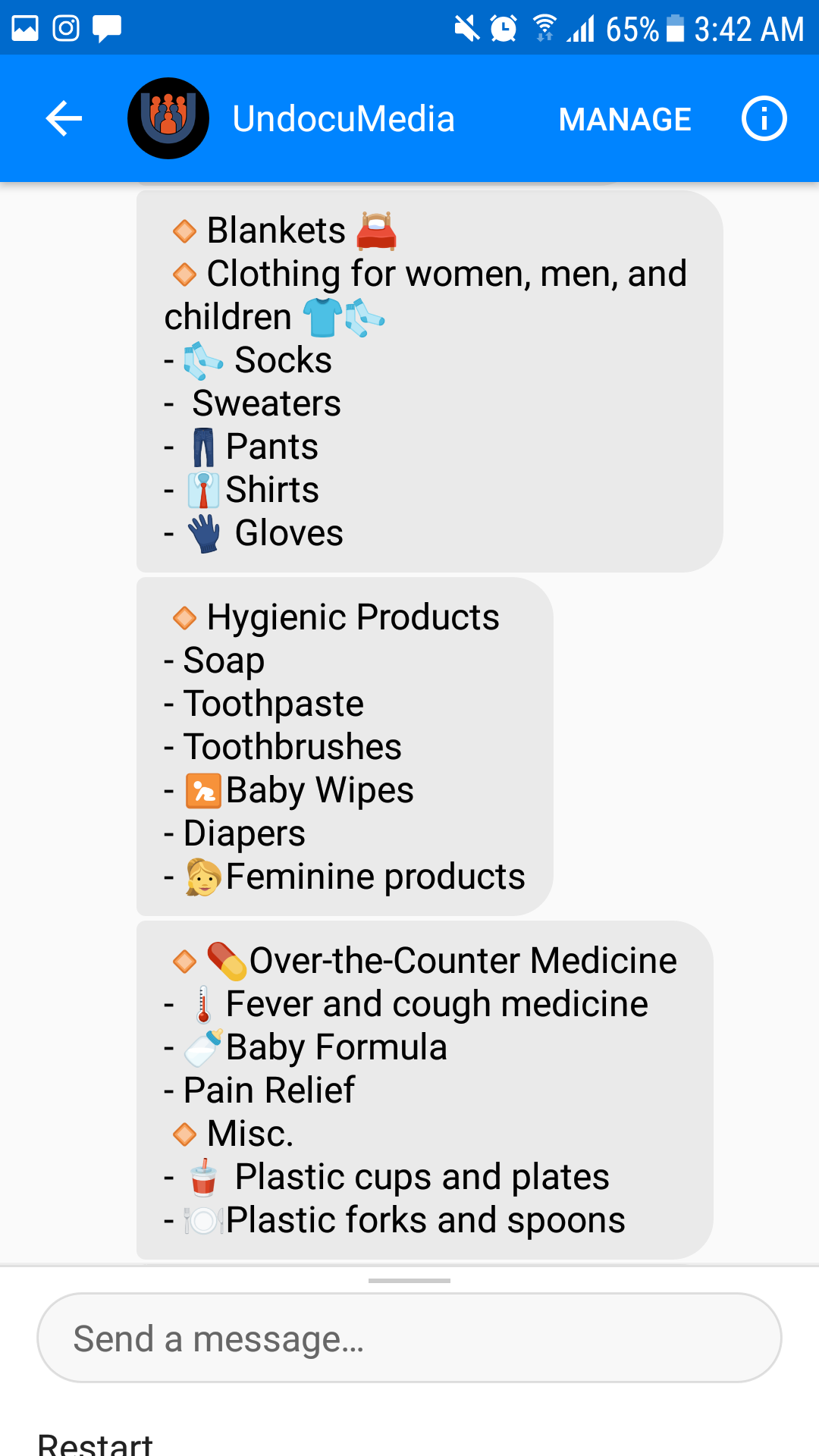Image resolution: width=819 pixels, height=1456 pixels.
Task: Focus the Send a message field
Action: [x=409, y=1338]
